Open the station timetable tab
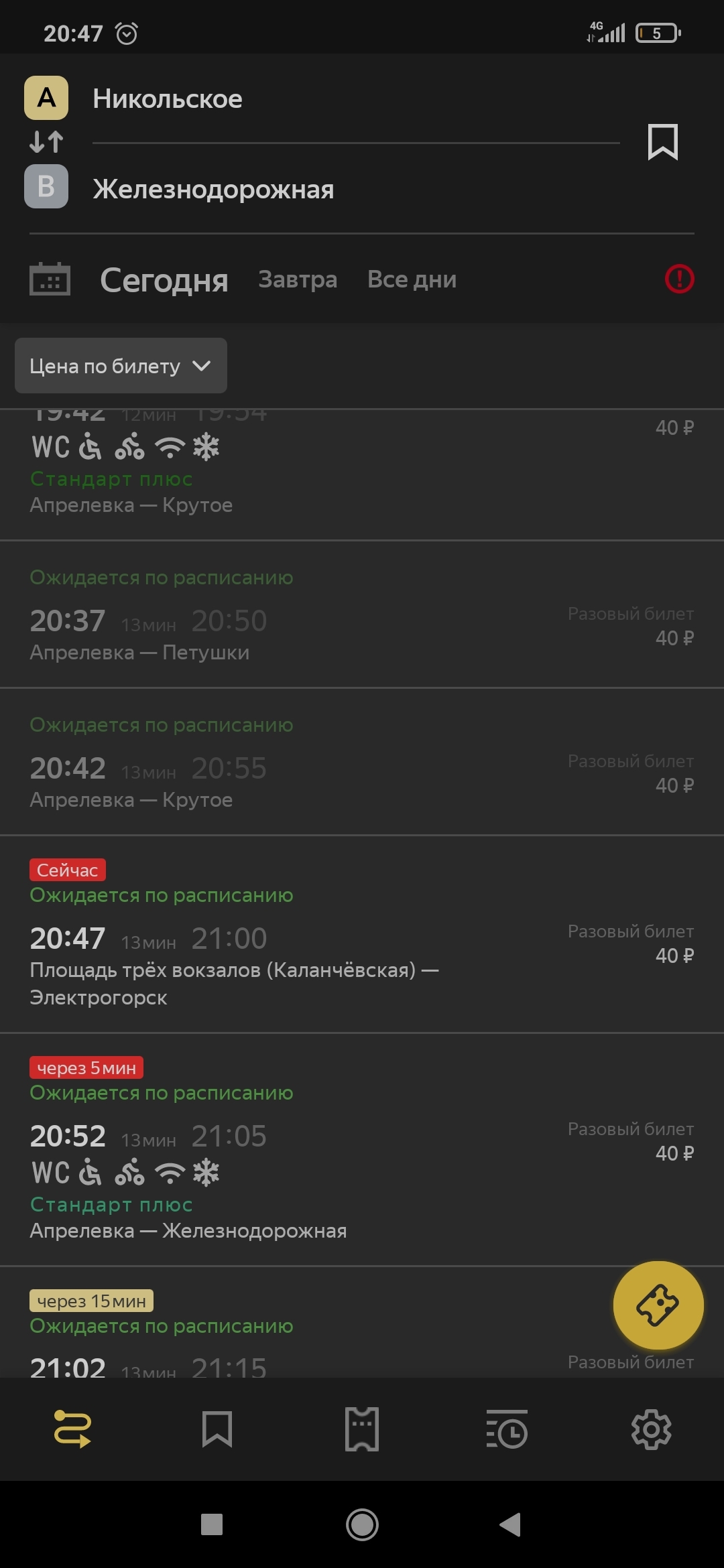The height and width of the screenshot is (1568, 724). click(x=507, y=1429)
